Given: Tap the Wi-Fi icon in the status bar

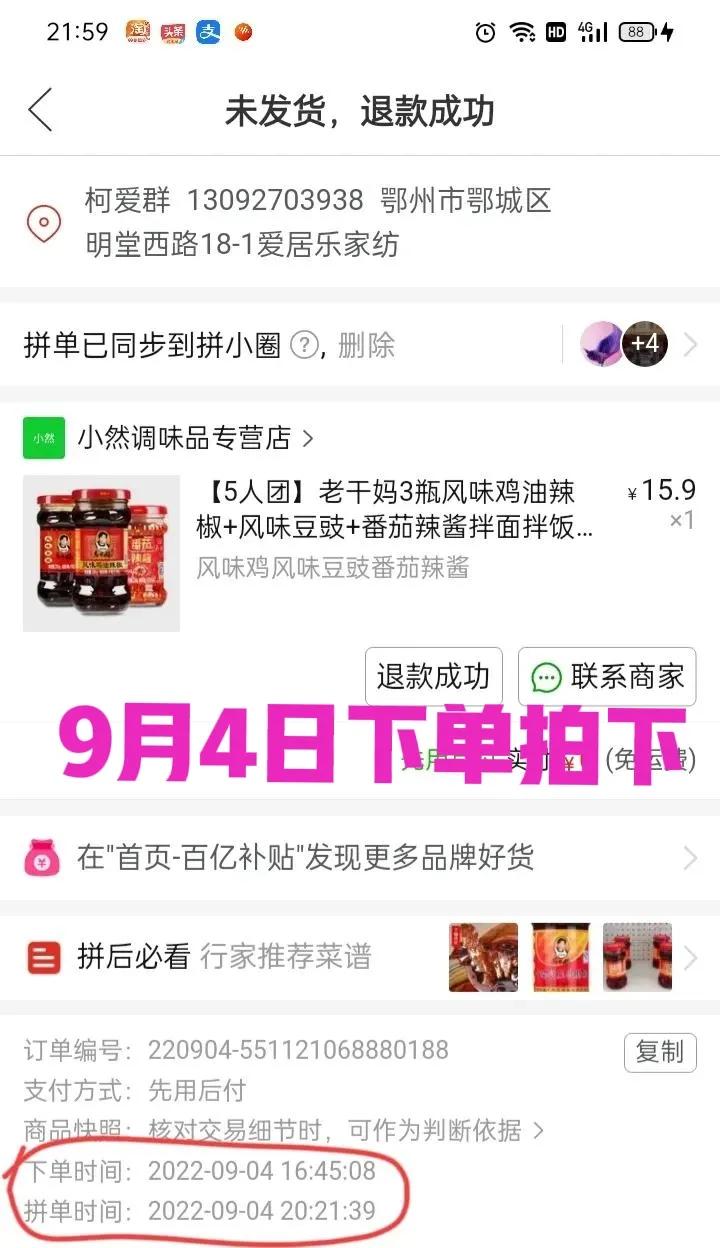Looking at the screenshot, I should [523, 31].
